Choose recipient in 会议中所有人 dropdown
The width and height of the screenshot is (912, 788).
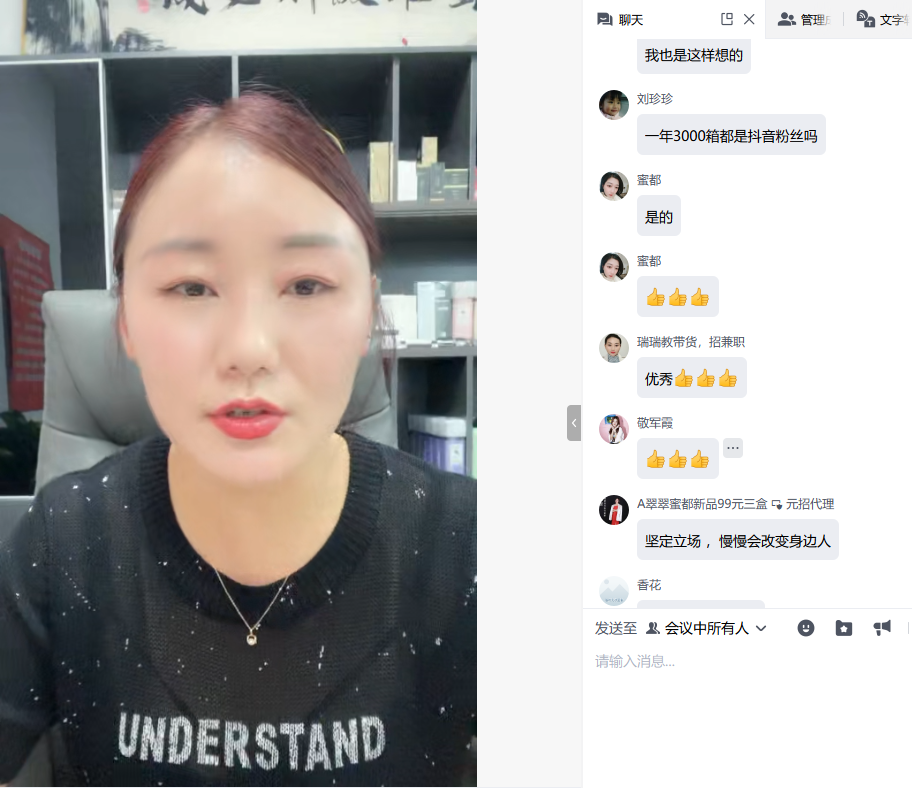(x=707, y=628)
